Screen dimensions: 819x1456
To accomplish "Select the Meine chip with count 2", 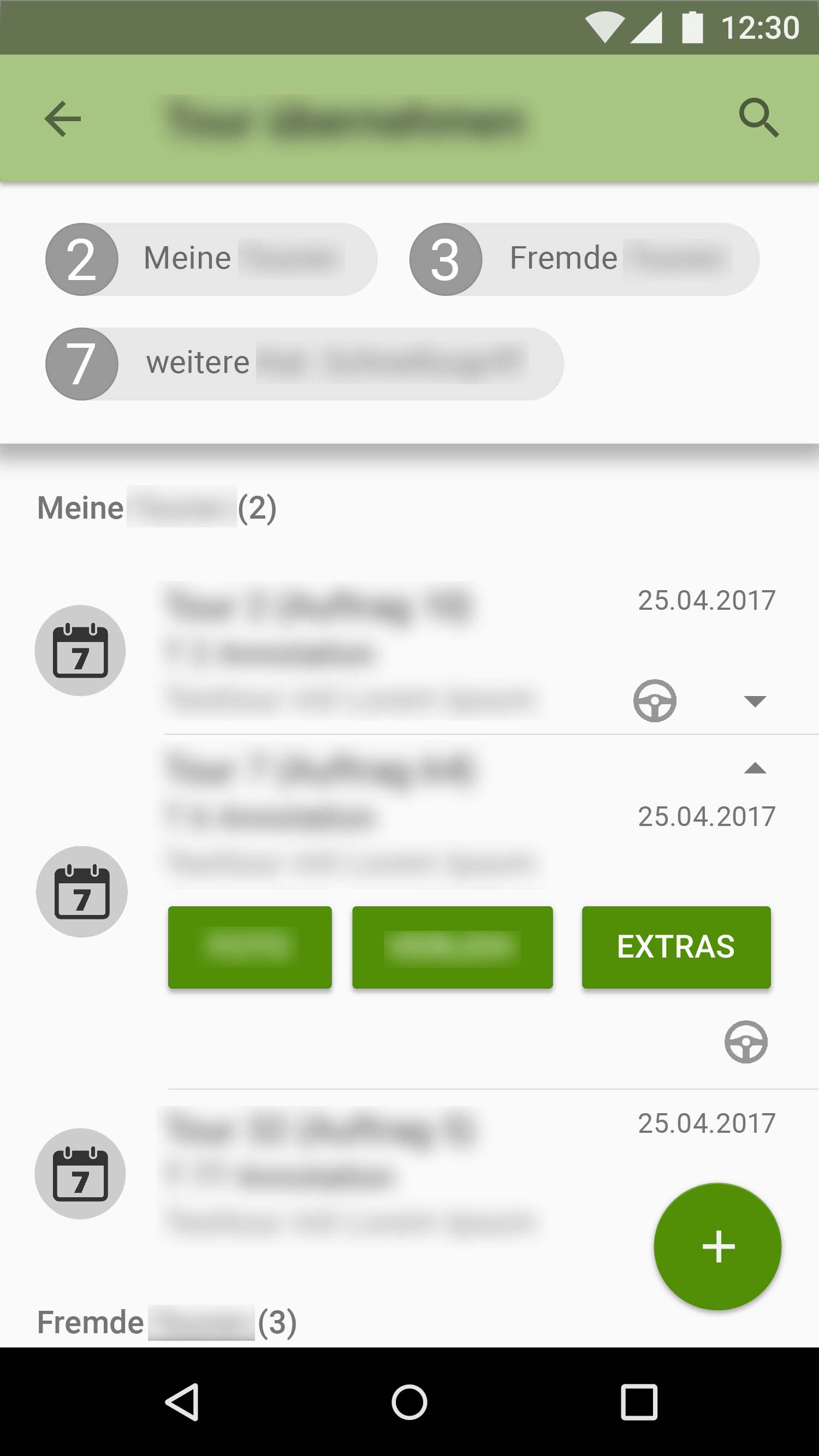I will coord(211,259).
